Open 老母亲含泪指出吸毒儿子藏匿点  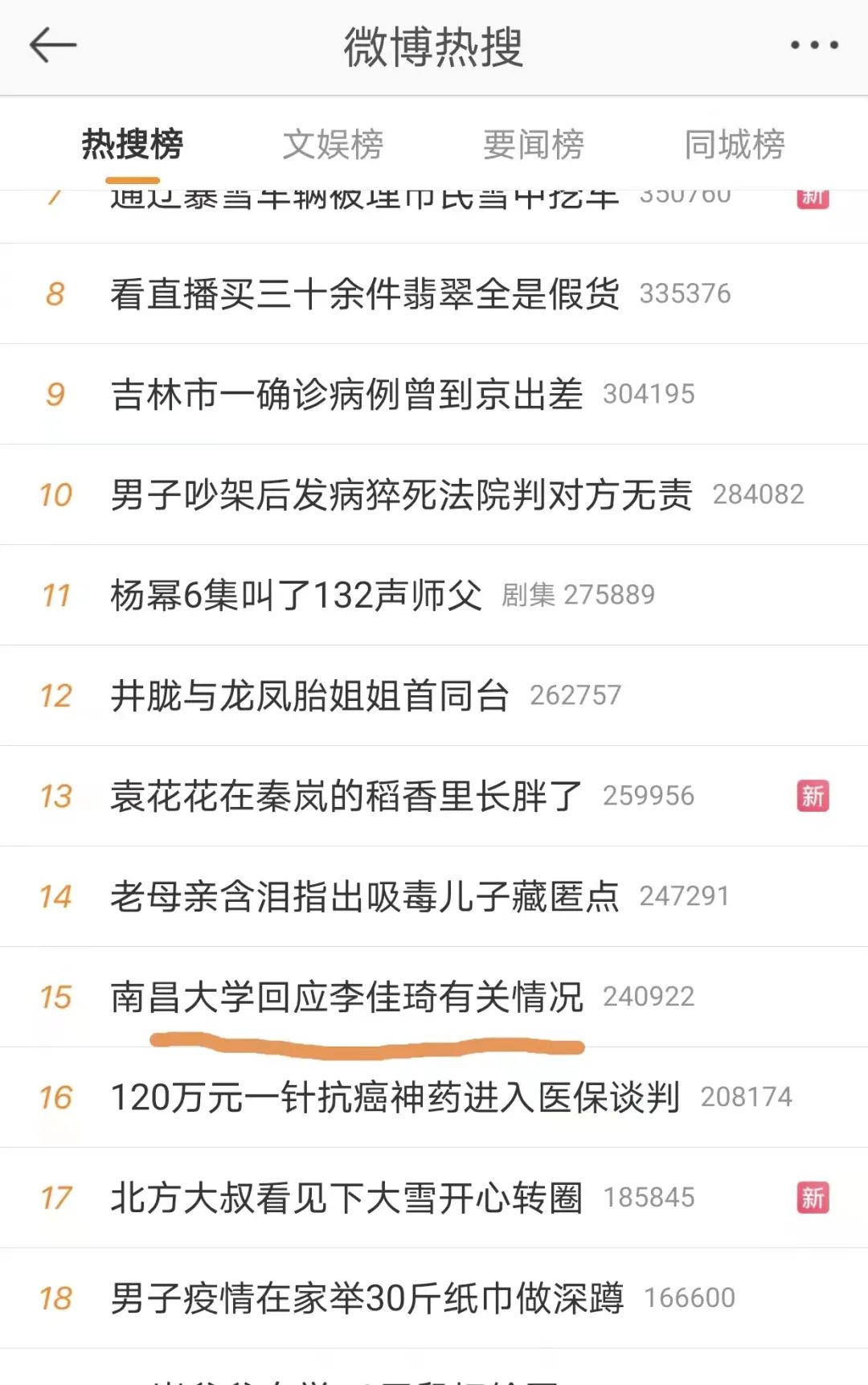click(x=365, y=896)
